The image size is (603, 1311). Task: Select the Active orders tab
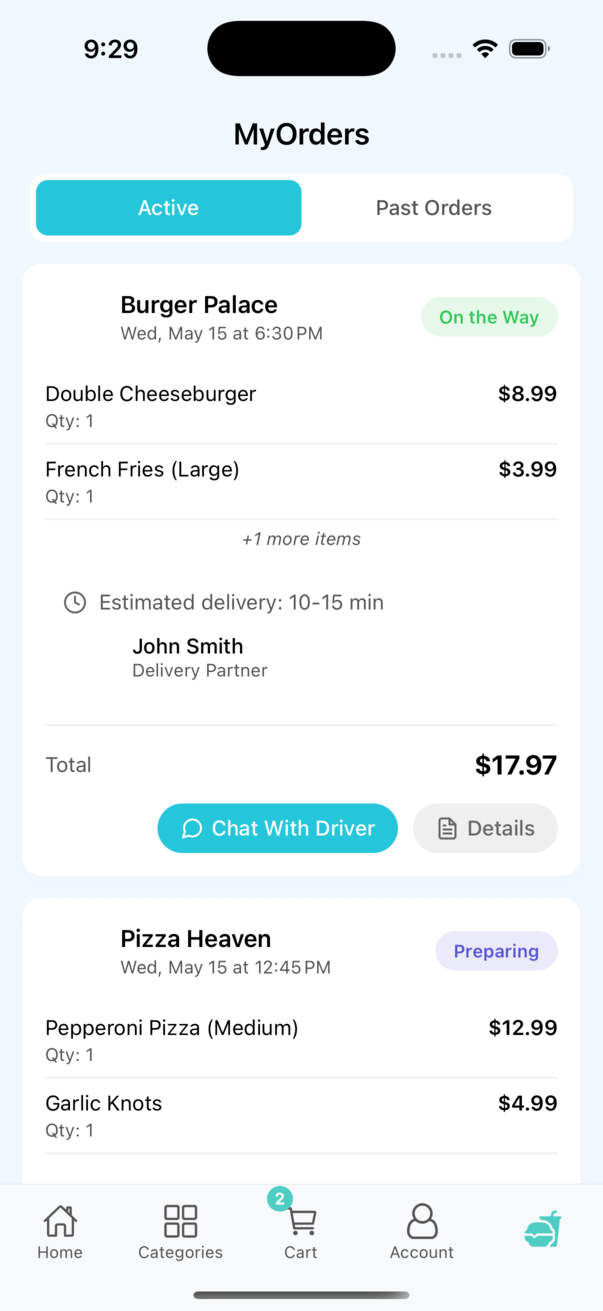click(x=168, y=208)
